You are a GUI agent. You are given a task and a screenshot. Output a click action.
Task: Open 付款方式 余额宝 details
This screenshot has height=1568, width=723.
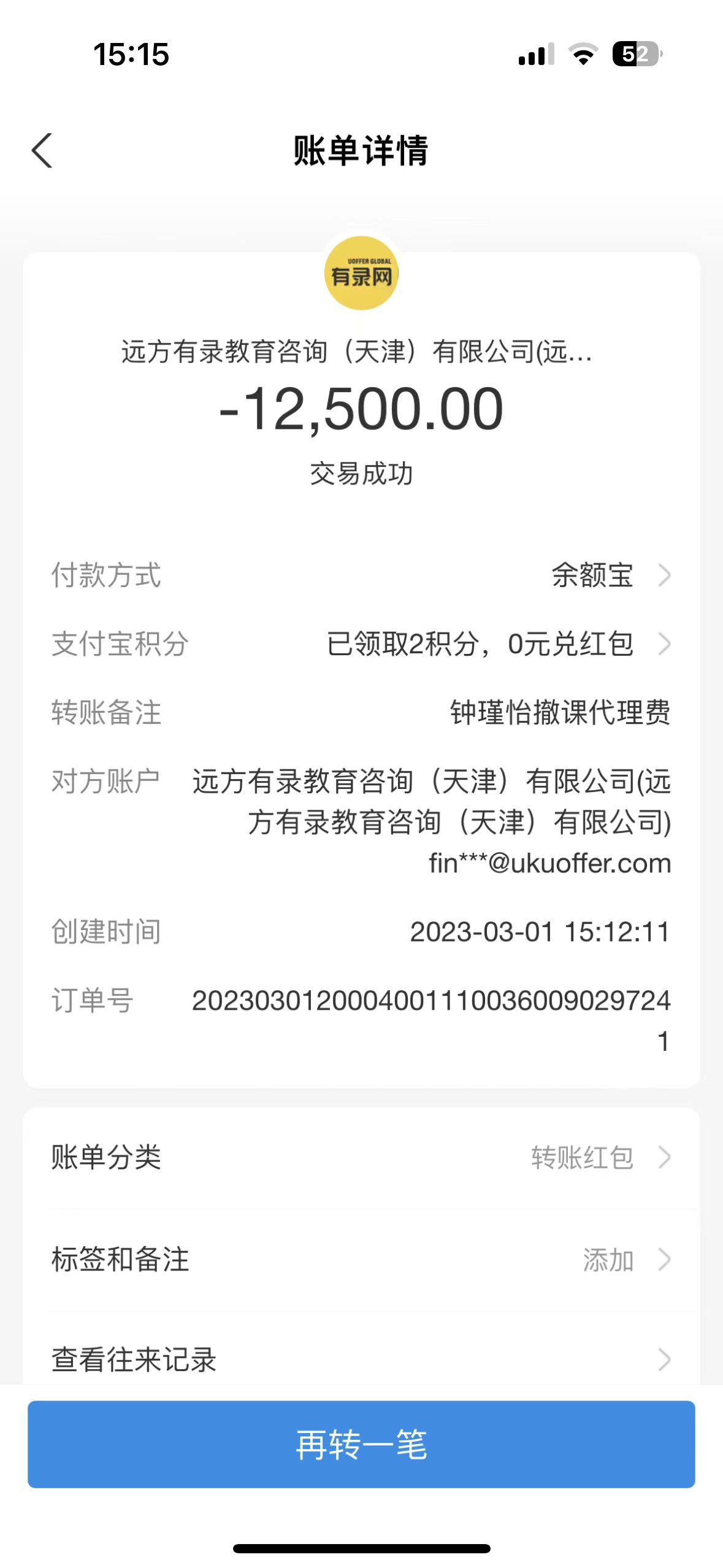pos(610,575)
